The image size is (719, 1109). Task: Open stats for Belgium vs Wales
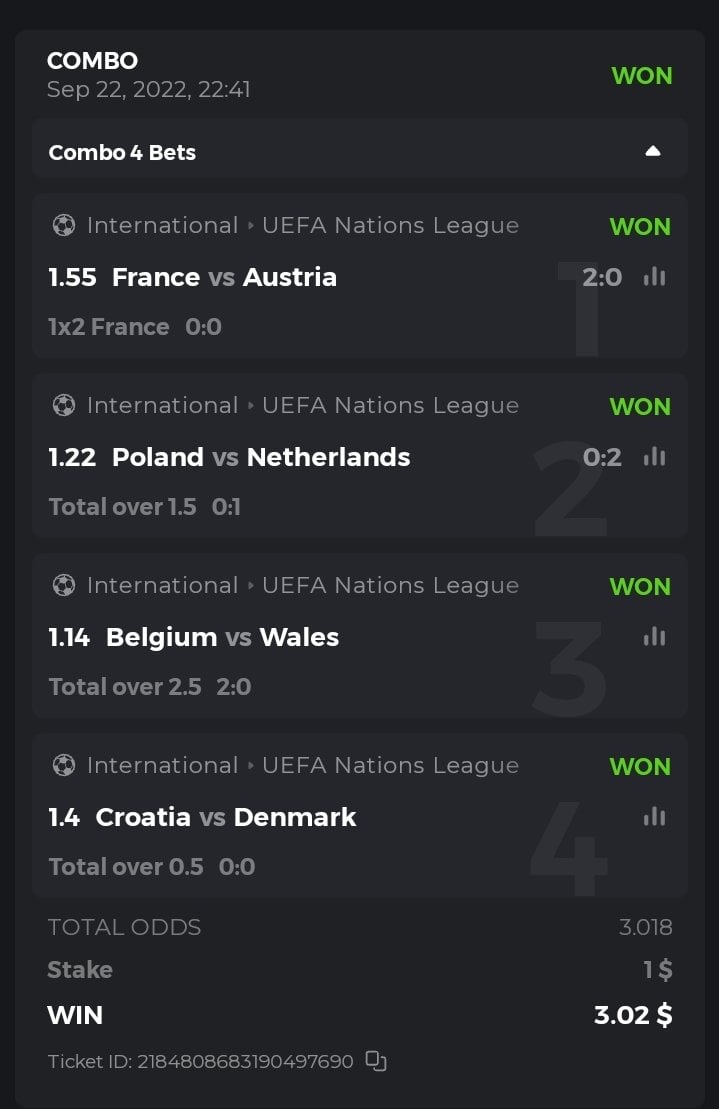pyautogui.click(x=654, y=637)
